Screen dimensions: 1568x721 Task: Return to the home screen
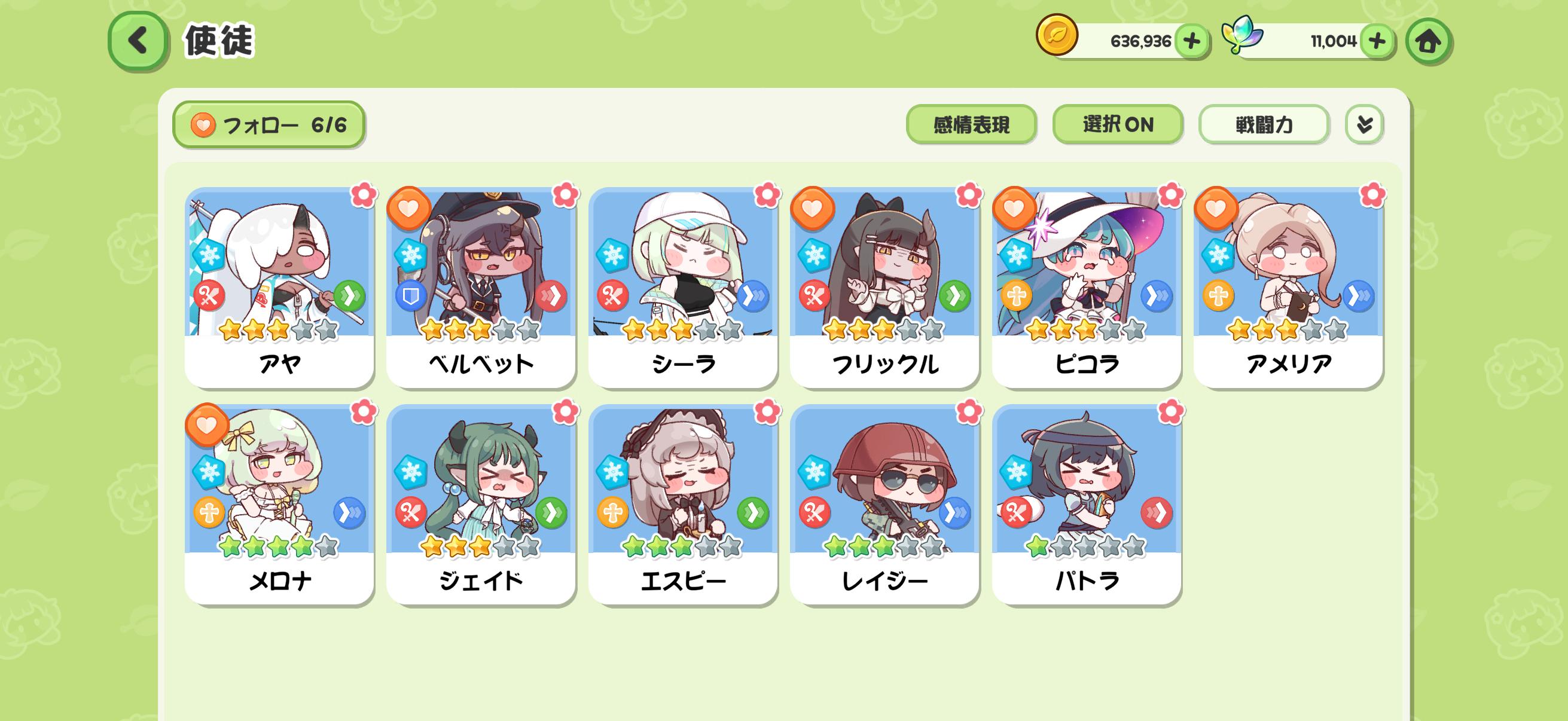point(1427,41)
